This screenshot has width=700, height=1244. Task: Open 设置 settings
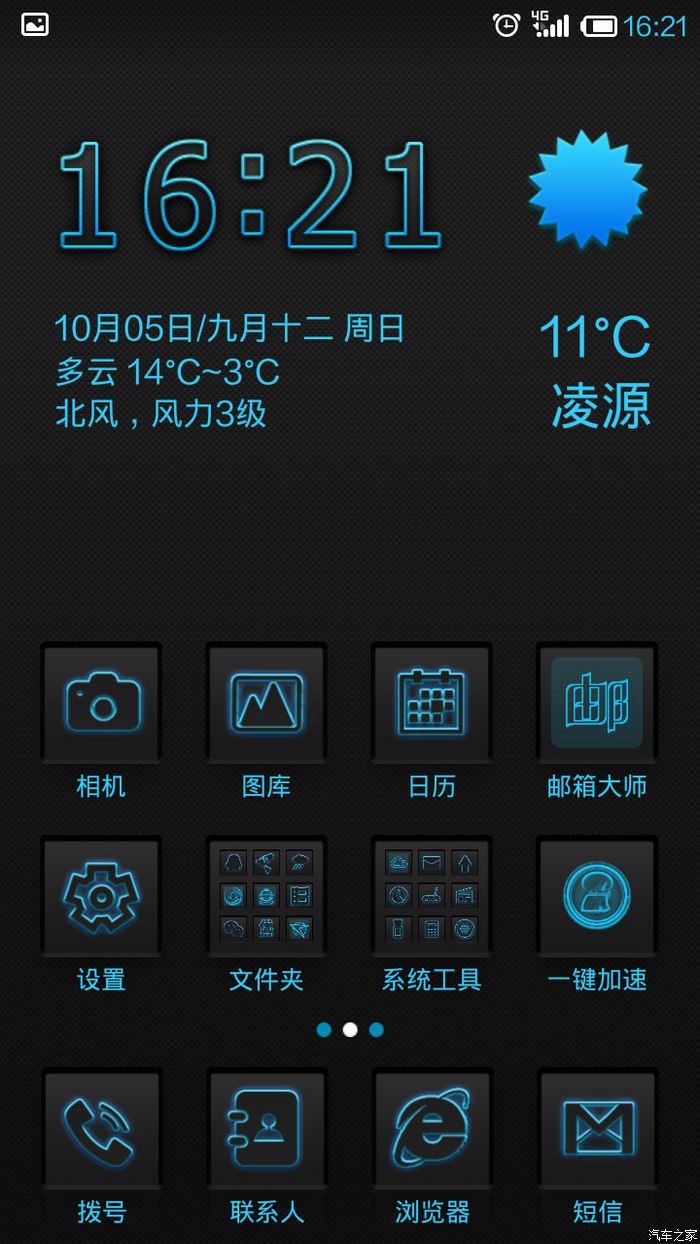click(101, 895)
